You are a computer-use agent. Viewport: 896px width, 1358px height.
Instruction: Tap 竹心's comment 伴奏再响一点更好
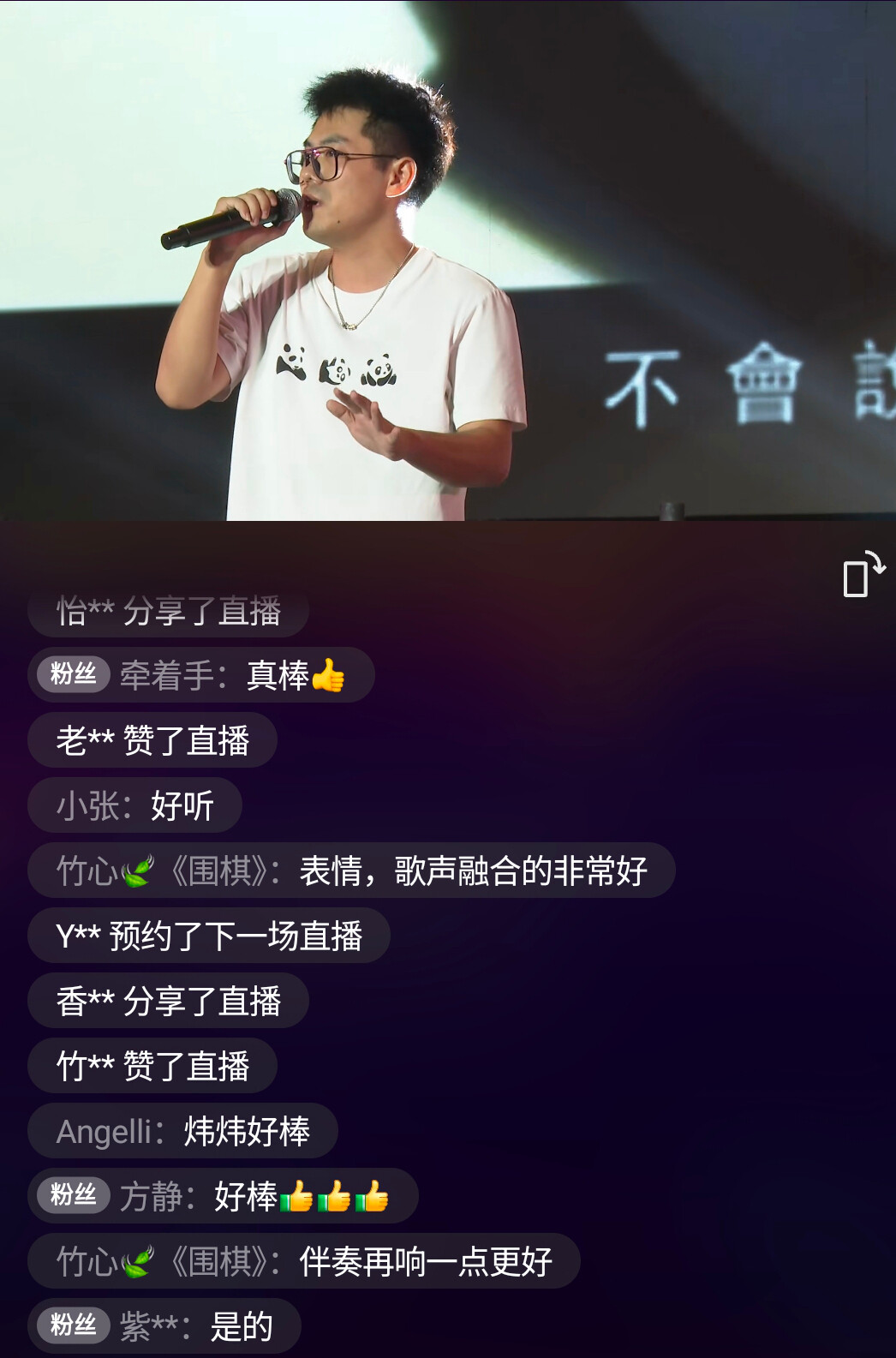pos(304,1261)
